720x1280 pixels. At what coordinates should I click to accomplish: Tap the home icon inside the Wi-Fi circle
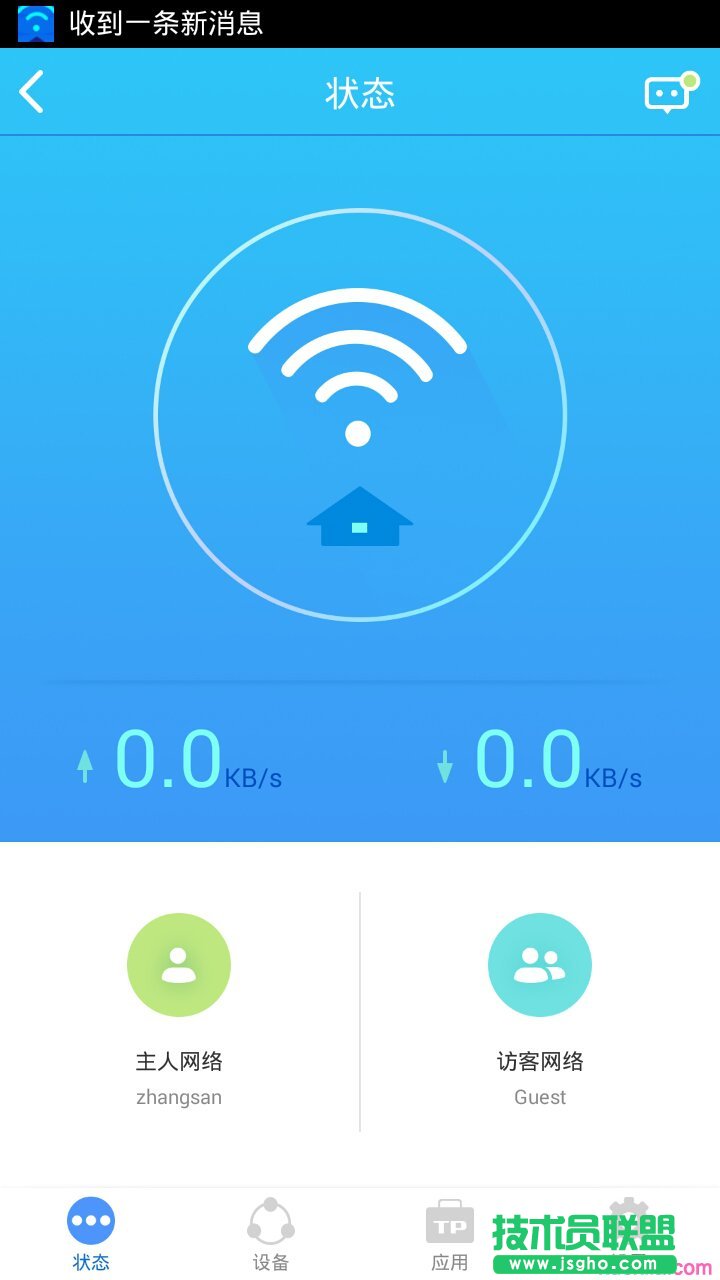click(358, 516)
